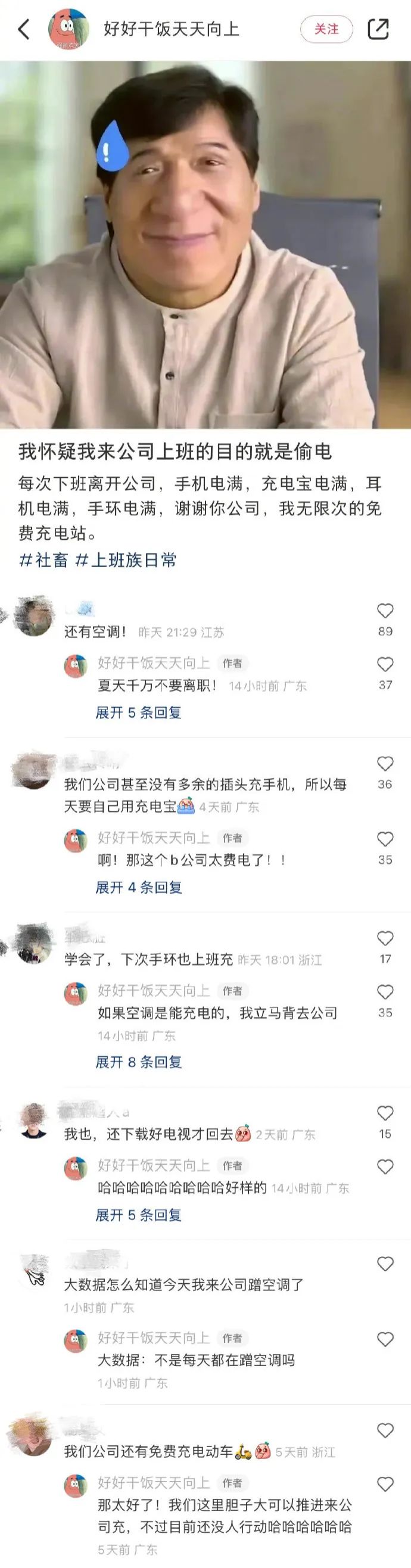Image resolution: width=411 pixels, height=1568 pixels.
Task: Like the author's reply starting 那太好了
Action: [385, 1484]
